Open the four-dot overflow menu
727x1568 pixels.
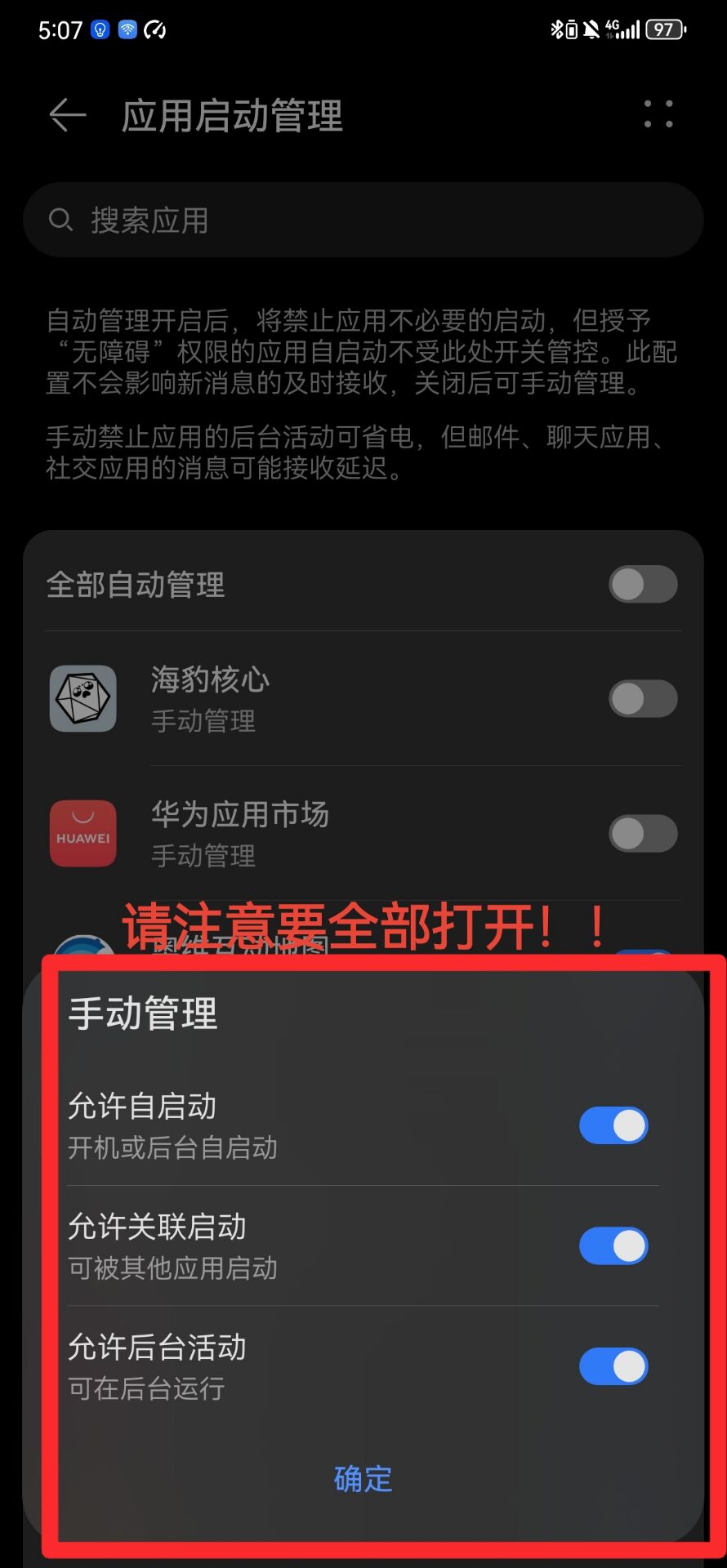(x=658, y=115)
